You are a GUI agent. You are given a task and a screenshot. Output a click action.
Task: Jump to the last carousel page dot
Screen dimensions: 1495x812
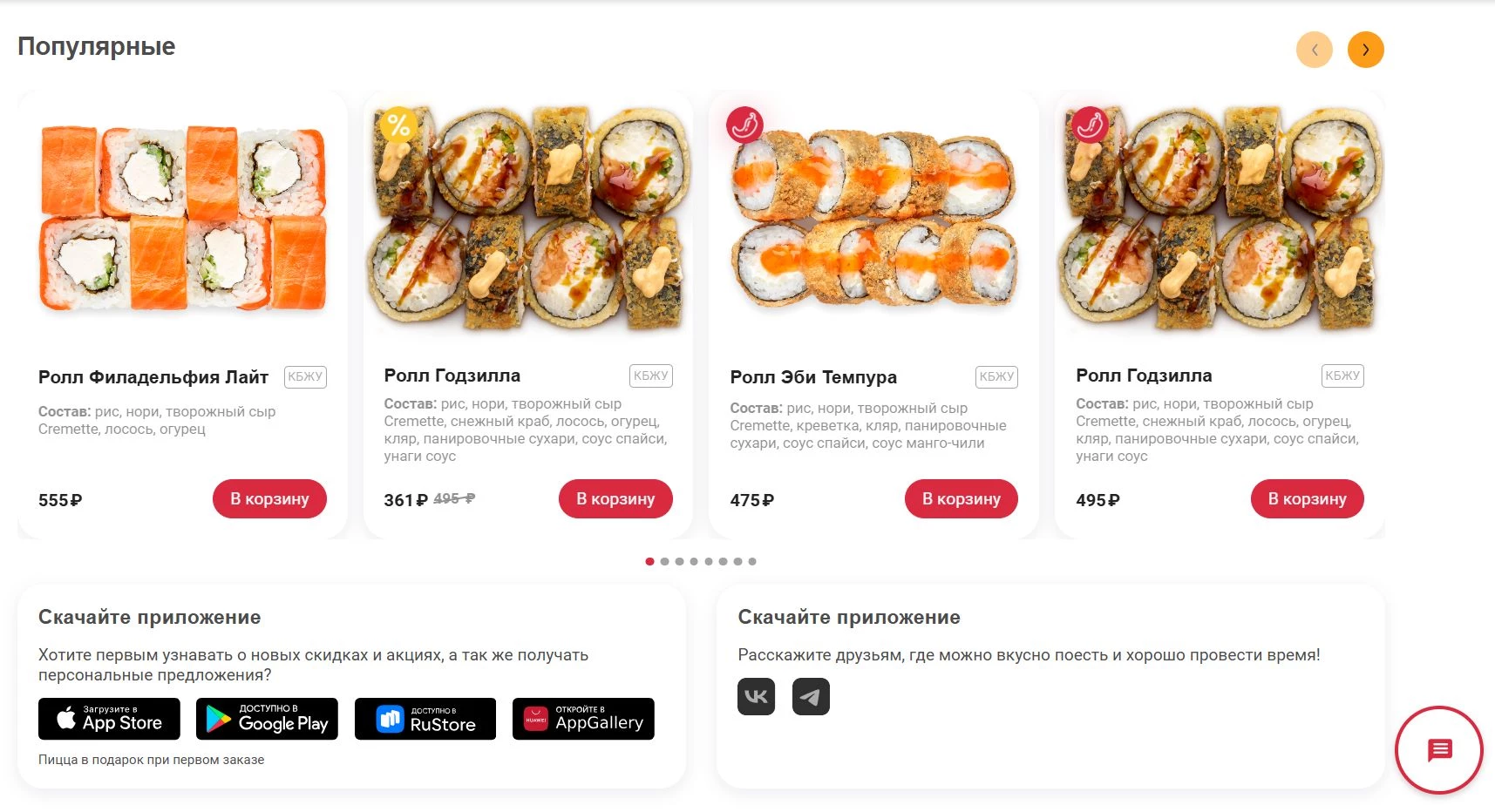pos(752,562)
